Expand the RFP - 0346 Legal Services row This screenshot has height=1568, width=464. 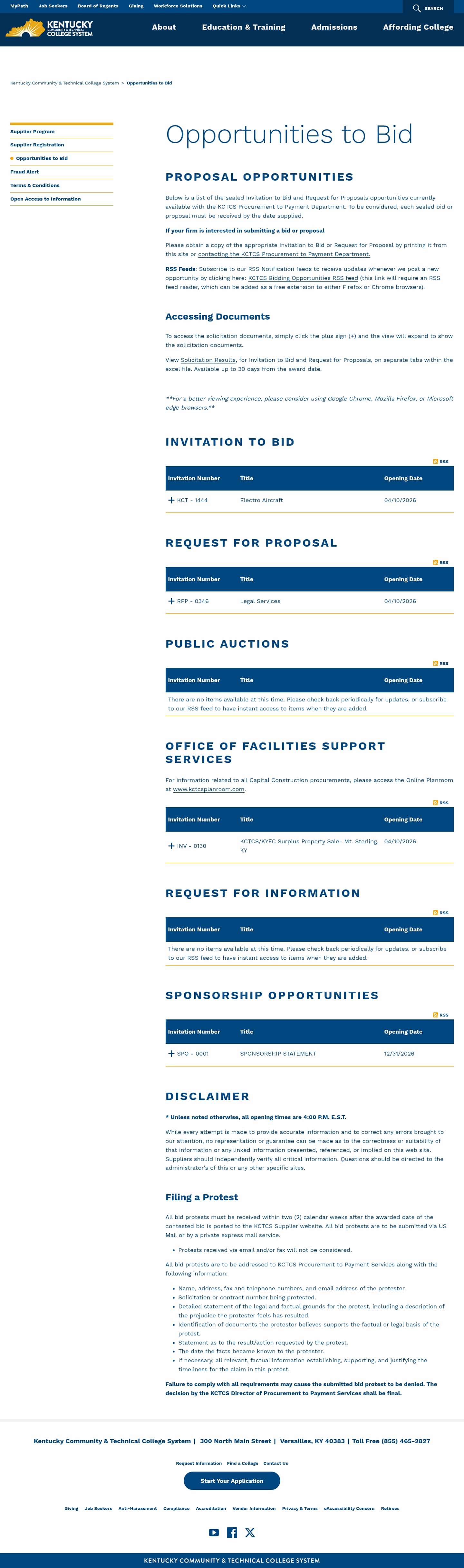[171, 601]
